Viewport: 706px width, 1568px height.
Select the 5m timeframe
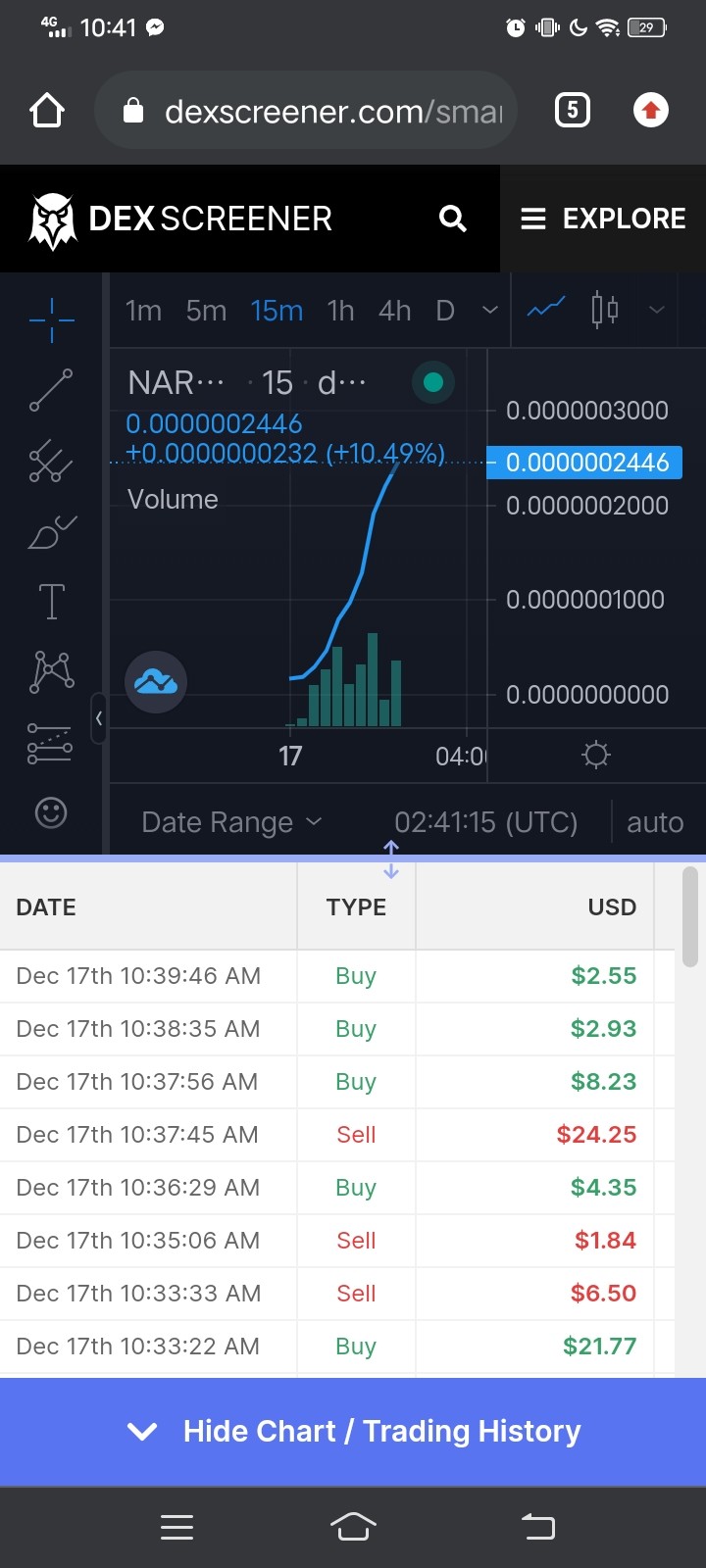(206, 311)
